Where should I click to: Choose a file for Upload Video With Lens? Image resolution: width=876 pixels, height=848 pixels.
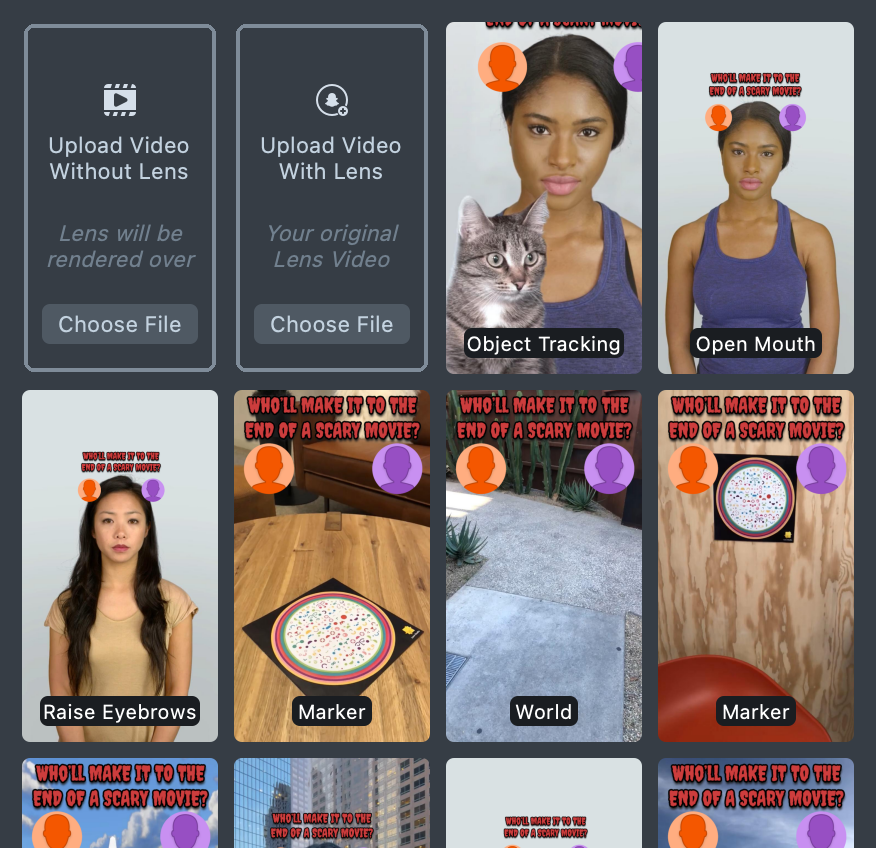pos(332,325)
